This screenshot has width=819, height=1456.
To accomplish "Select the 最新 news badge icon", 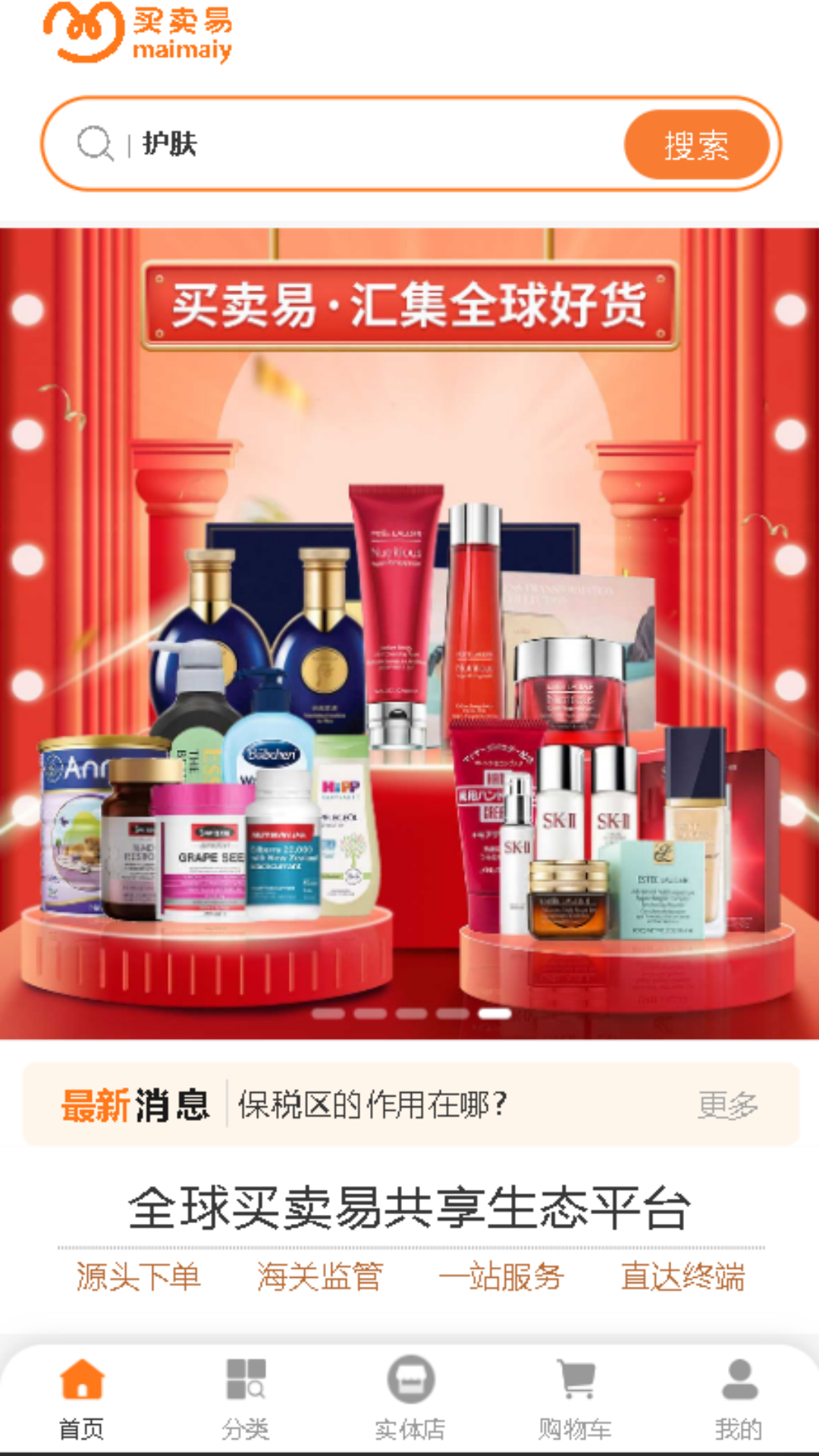I will (x=95, y=1105).
